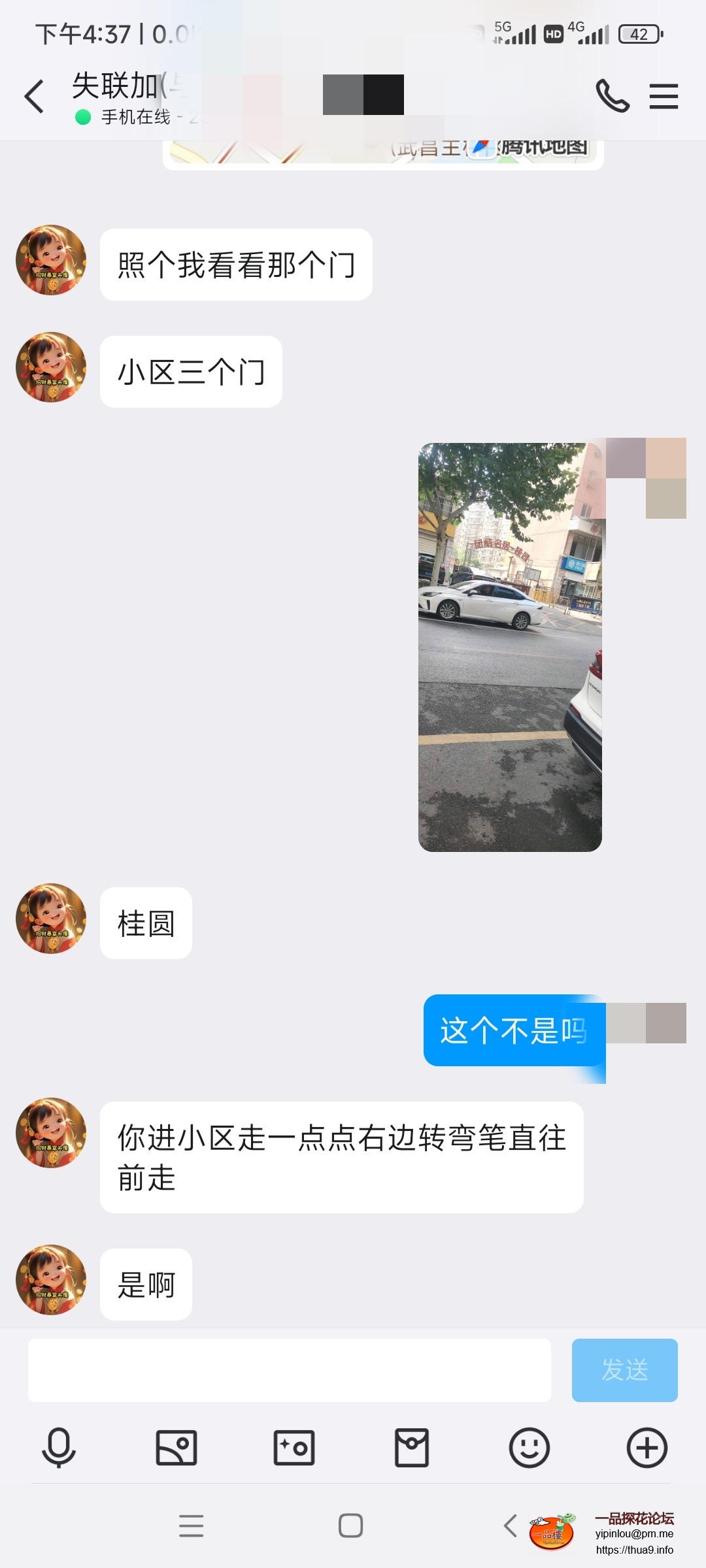This screenshot has width=706, height=1568.
Task: Start a voice call
Action: tap(612, 97)
